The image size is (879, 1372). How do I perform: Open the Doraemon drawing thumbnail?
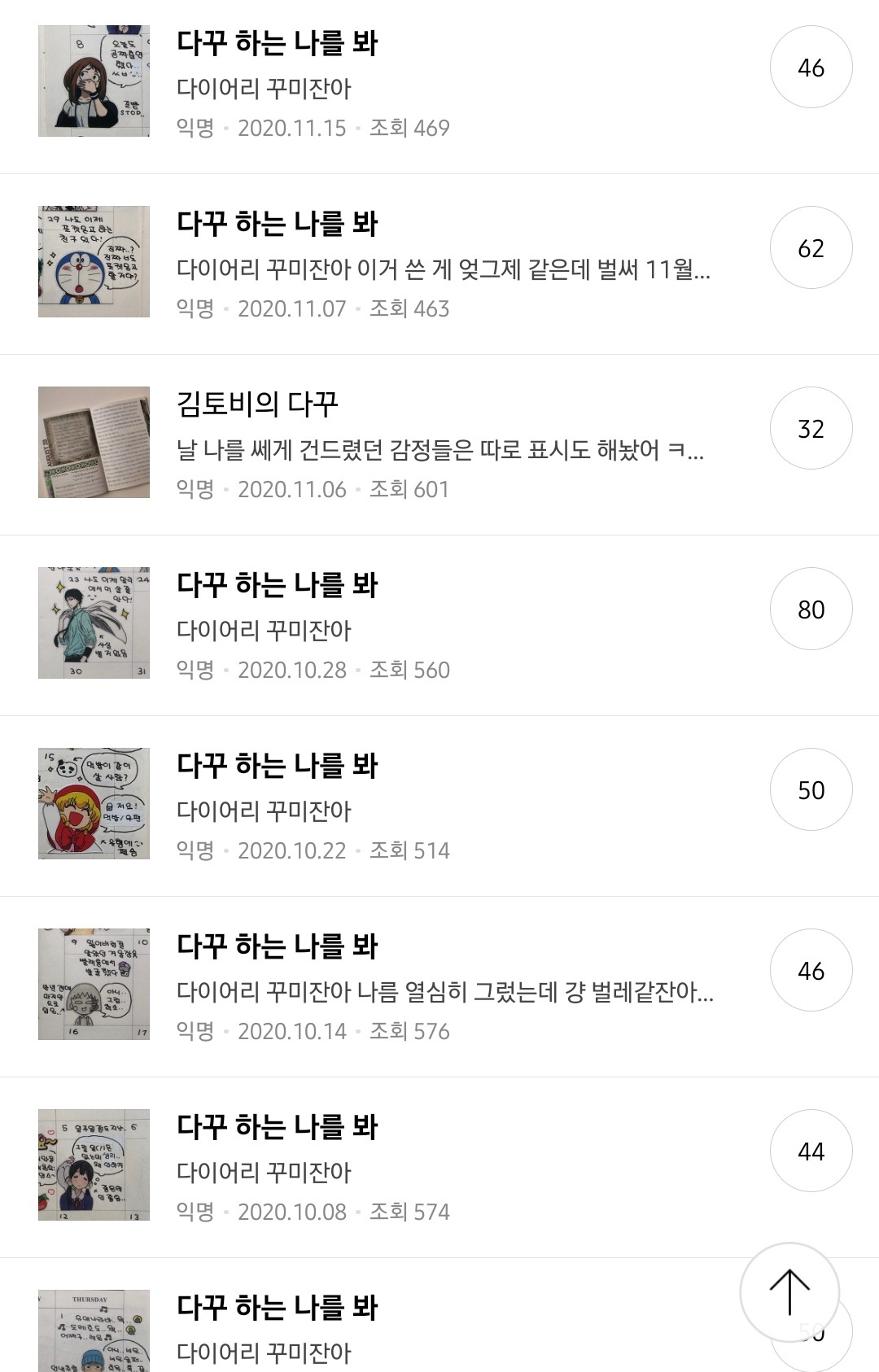click(94, 261)
